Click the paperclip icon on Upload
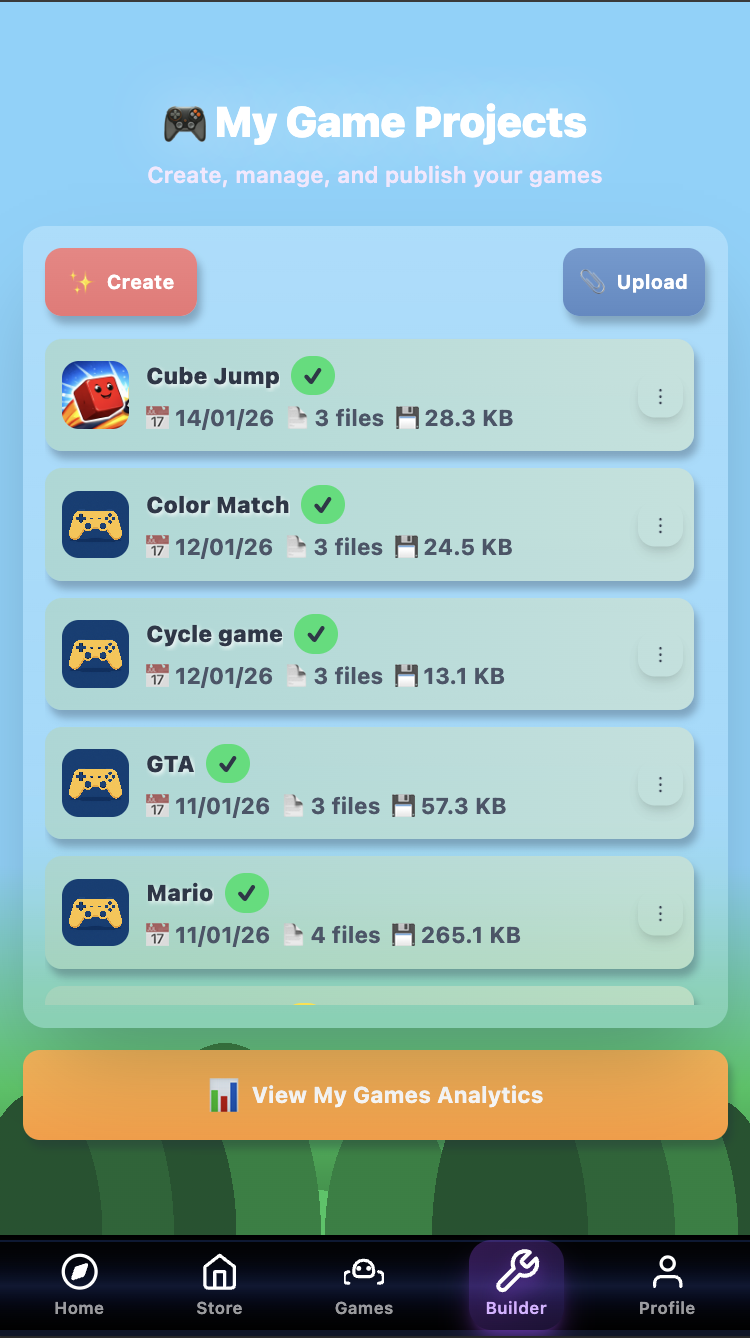Viewport: 750px width, 1338px height. coord(591,282)
